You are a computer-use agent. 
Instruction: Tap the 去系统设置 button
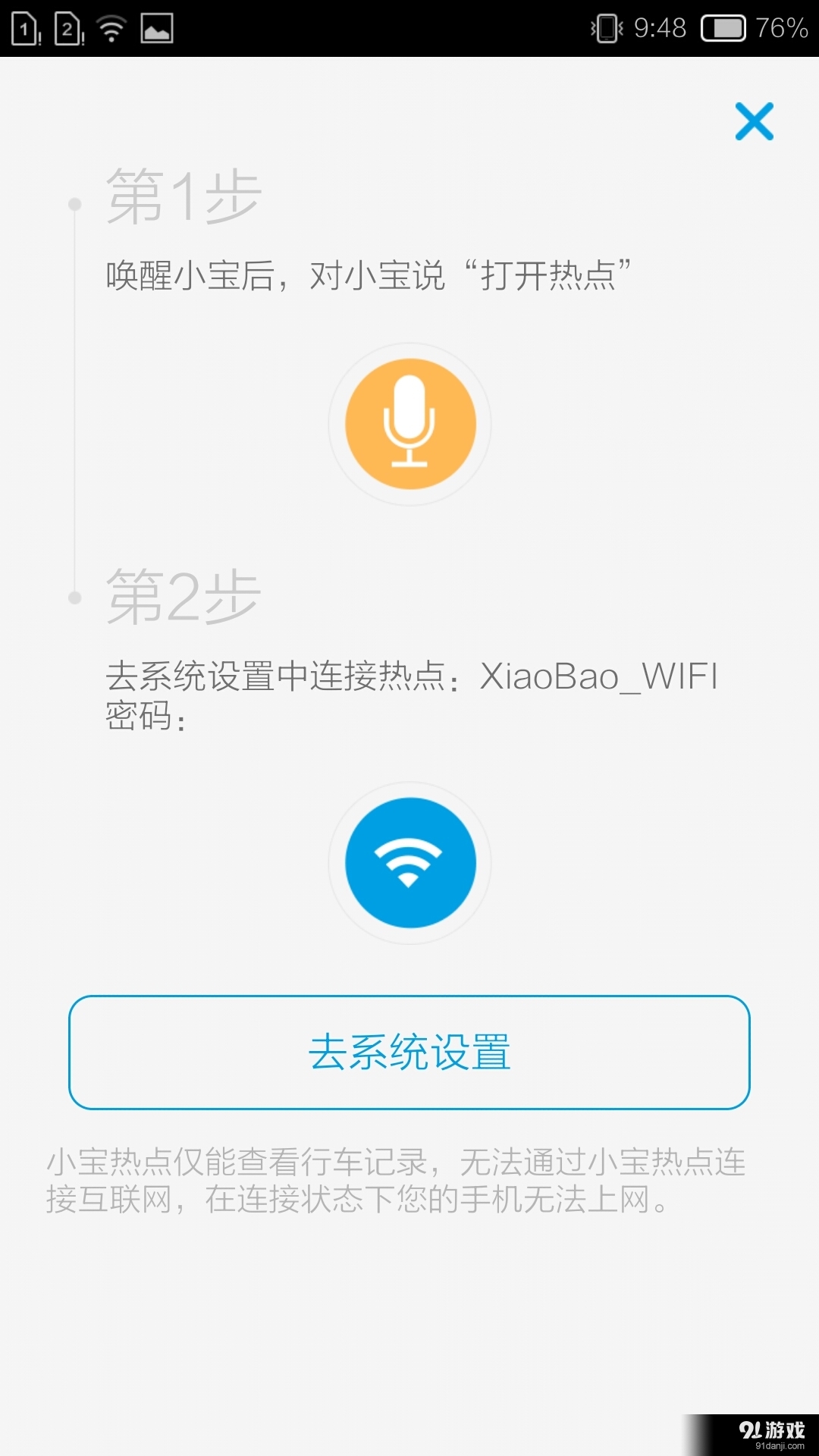(409, 1052)
